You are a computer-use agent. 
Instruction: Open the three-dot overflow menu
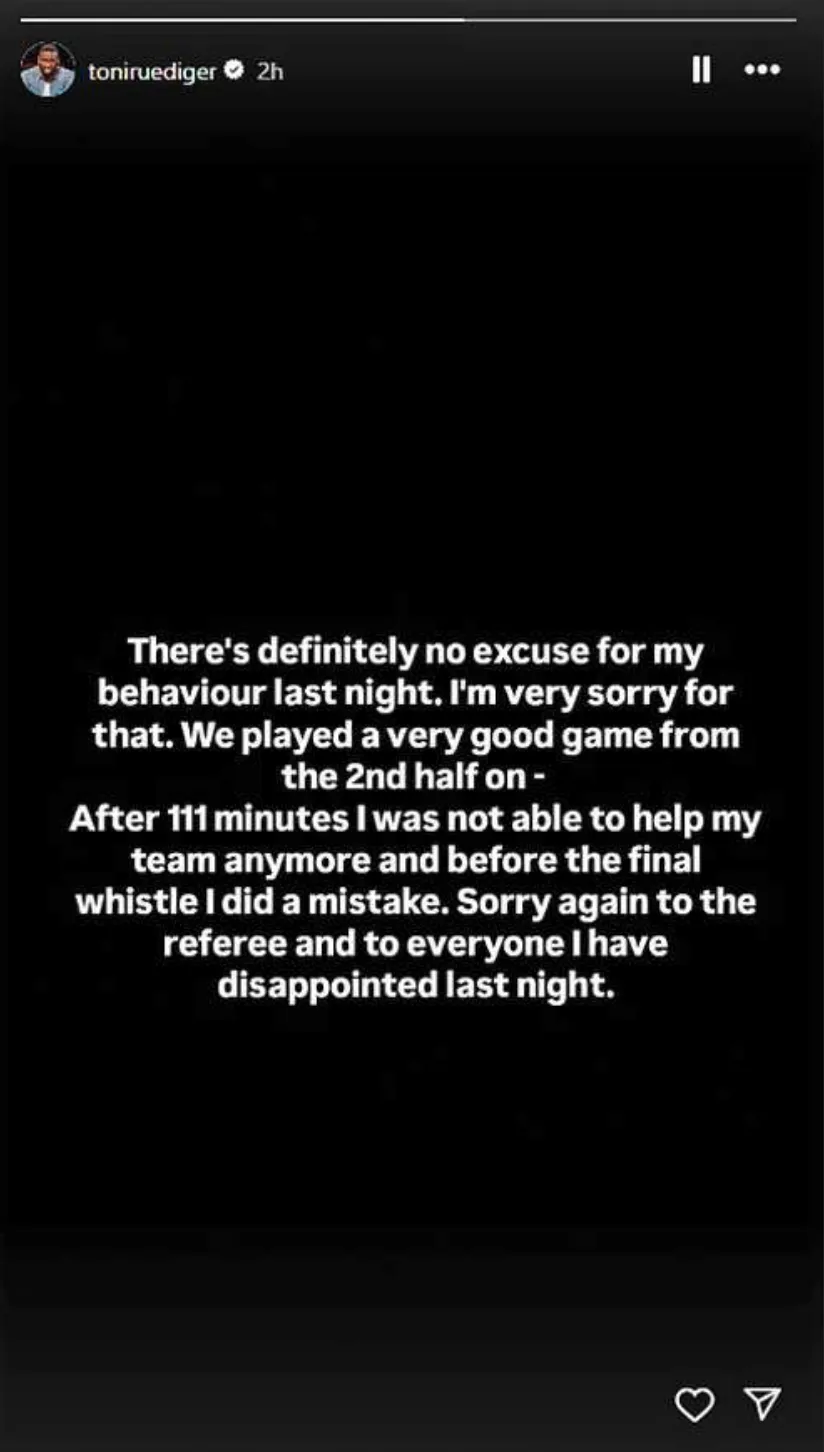(x=762, y=69)
